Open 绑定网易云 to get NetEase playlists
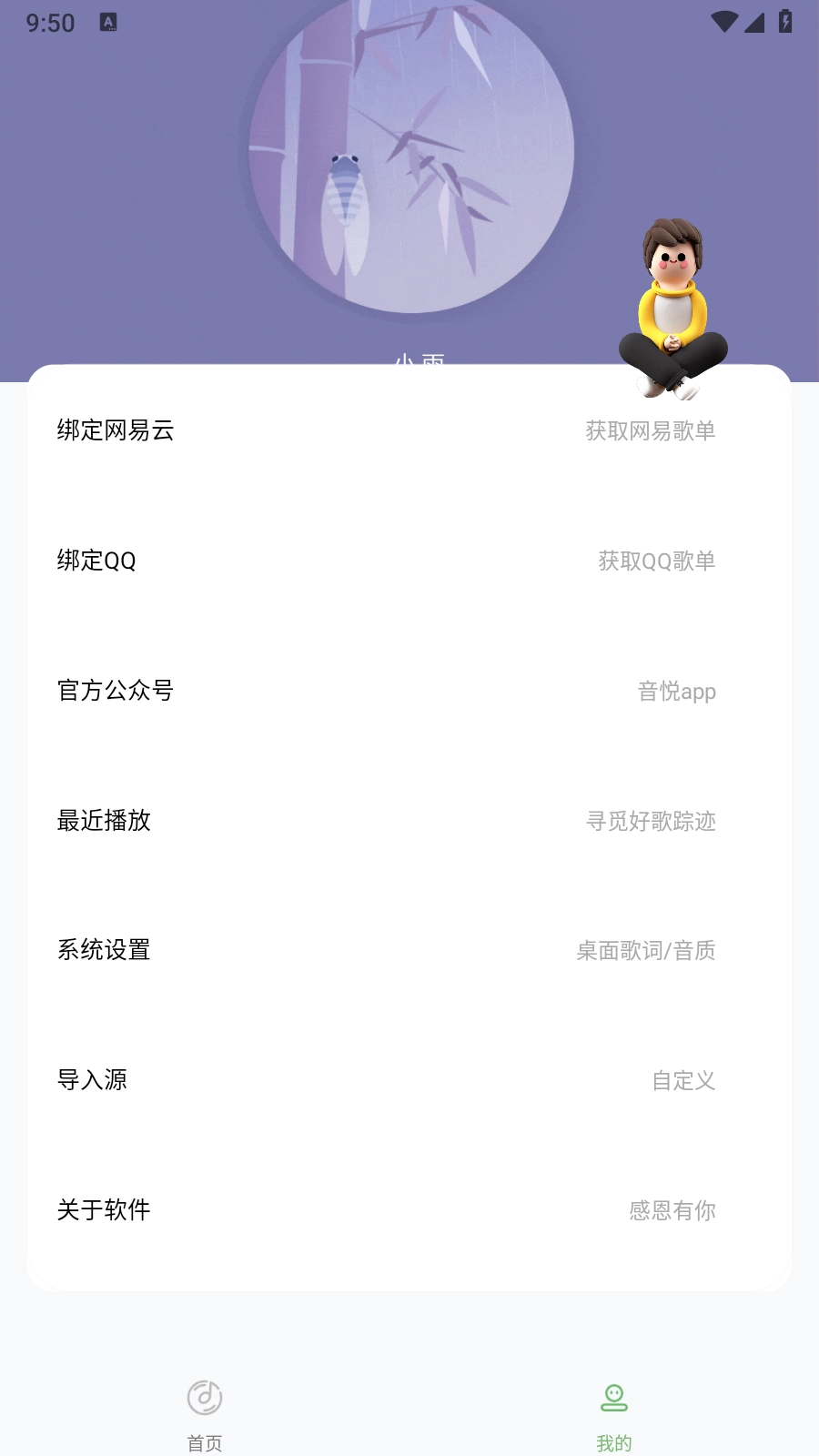Image resolution: width=819 pixels, height=1456 pixels. click(408, 430)
